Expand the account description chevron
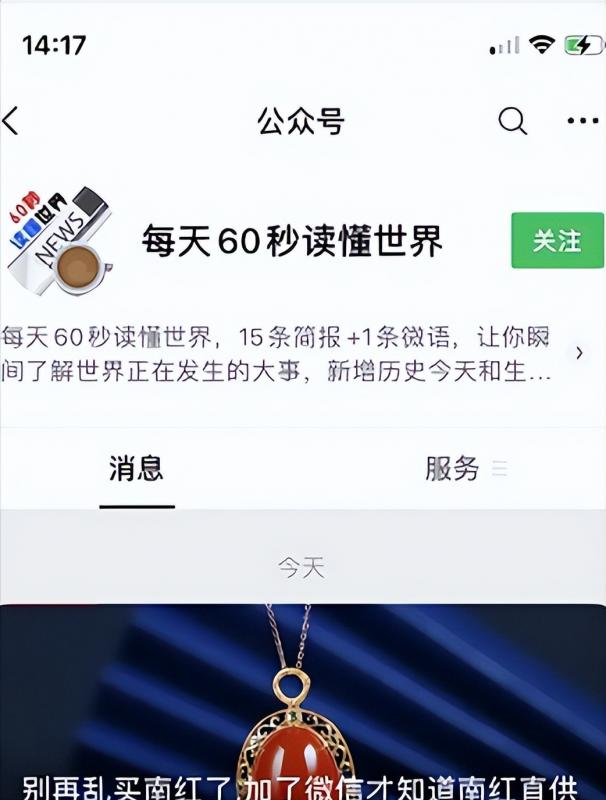Screen dimensions: 606x800 point(579,353)
